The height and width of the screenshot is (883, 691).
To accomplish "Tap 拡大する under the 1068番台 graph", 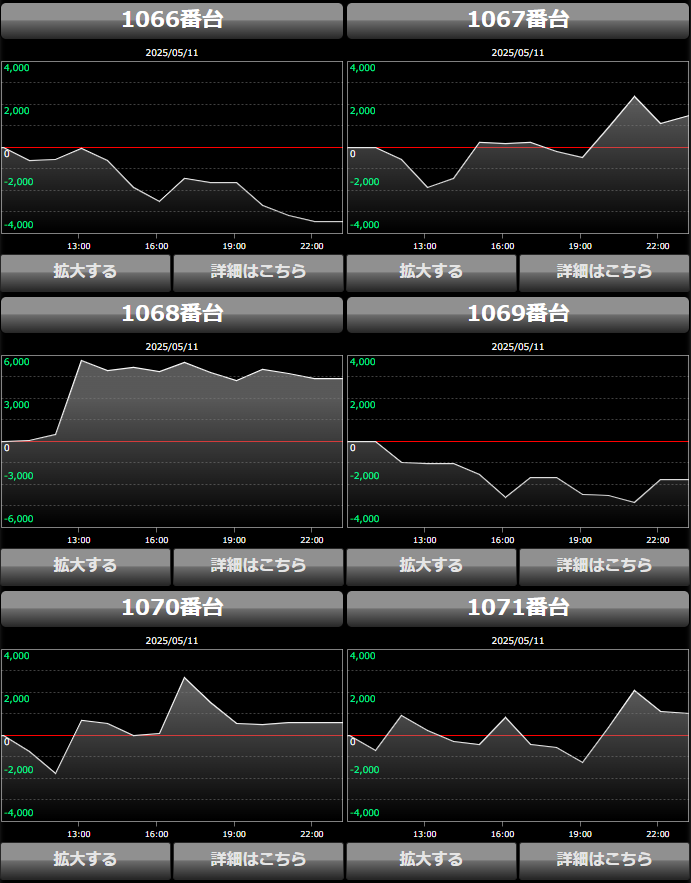I will [x=86, y=566].
